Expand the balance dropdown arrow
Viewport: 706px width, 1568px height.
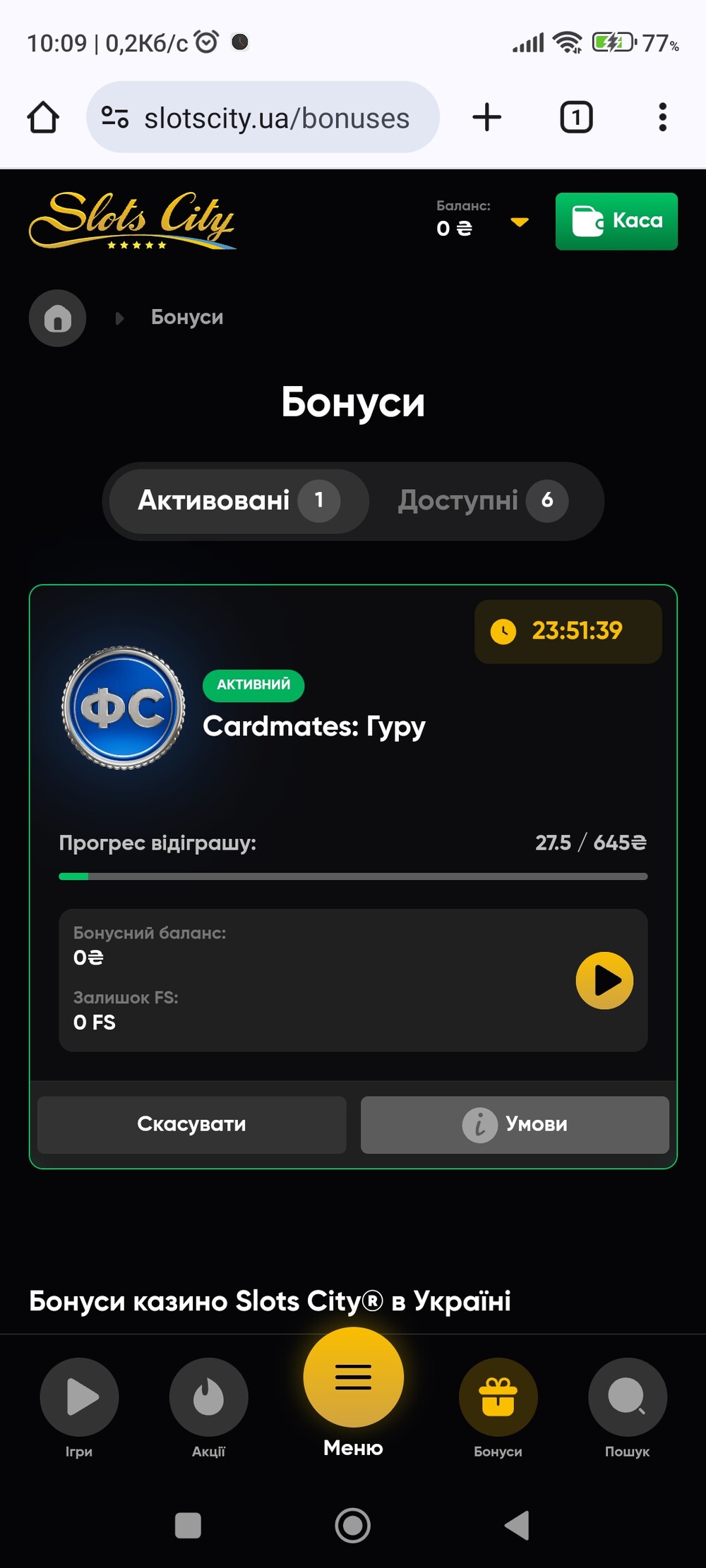520,222
